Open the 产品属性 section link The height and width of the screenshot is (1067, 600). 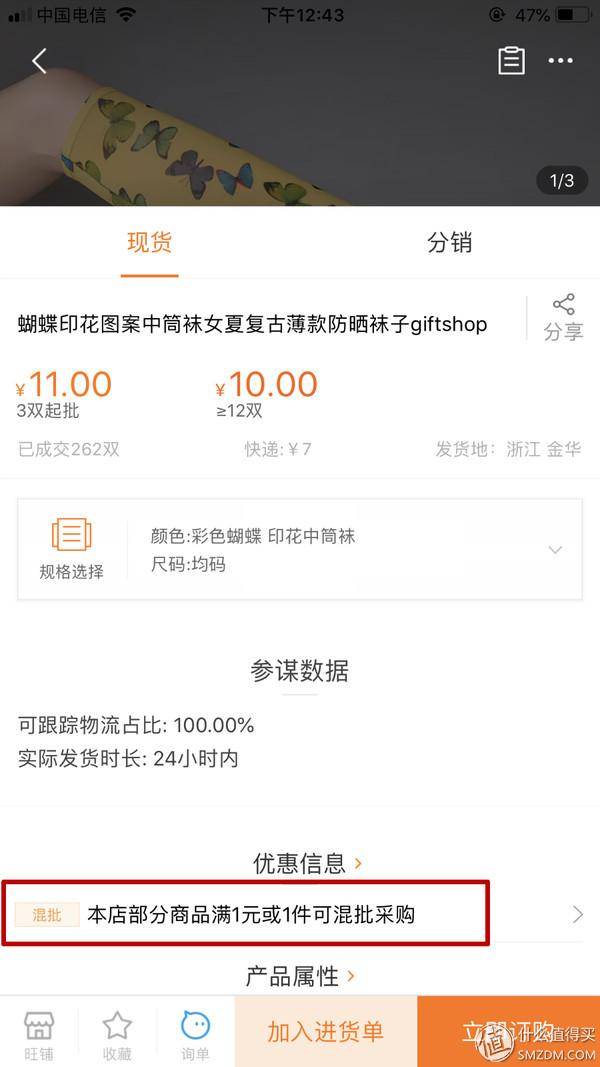[300, 976]
